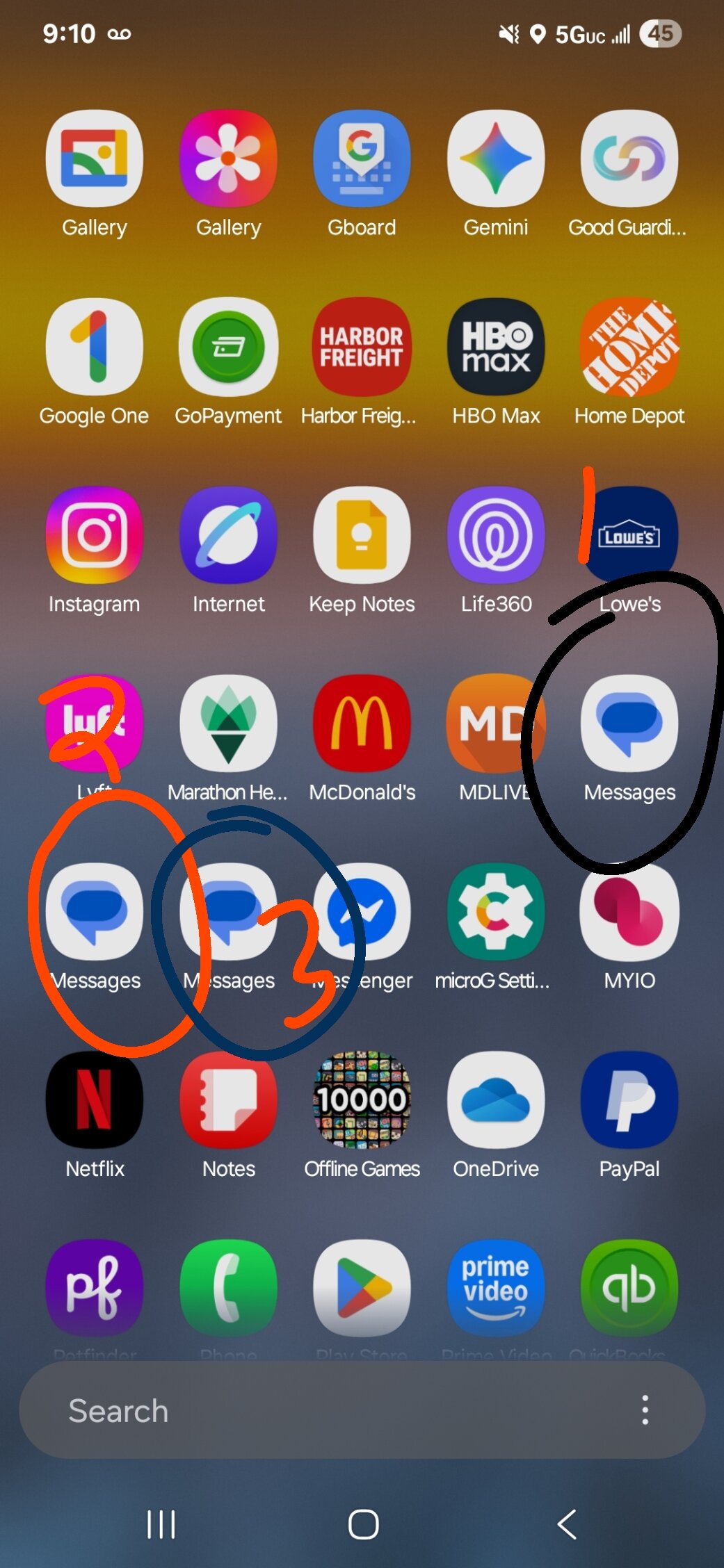Open Keep Notes
The image size is (724, 1568).
(362, 536)
